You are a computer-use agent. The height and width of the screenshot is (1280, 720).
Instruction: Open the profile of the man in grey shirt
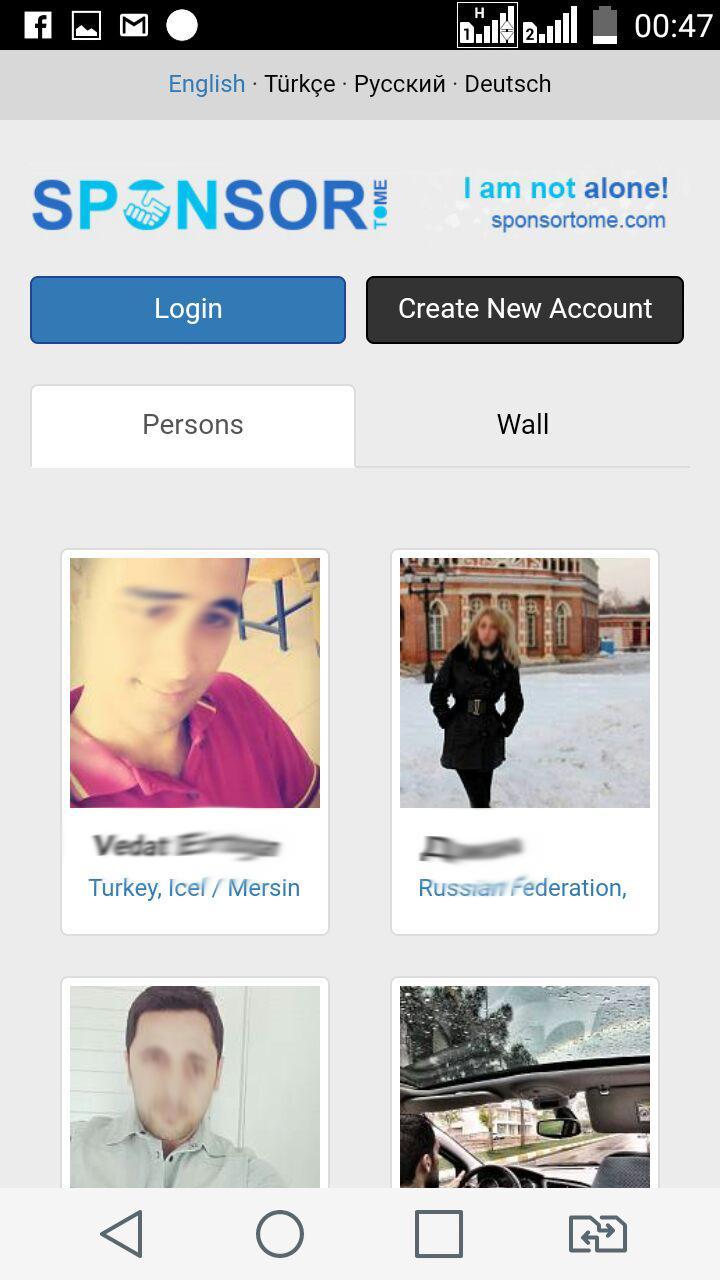pyautogui.click(x=195, y=1086)
